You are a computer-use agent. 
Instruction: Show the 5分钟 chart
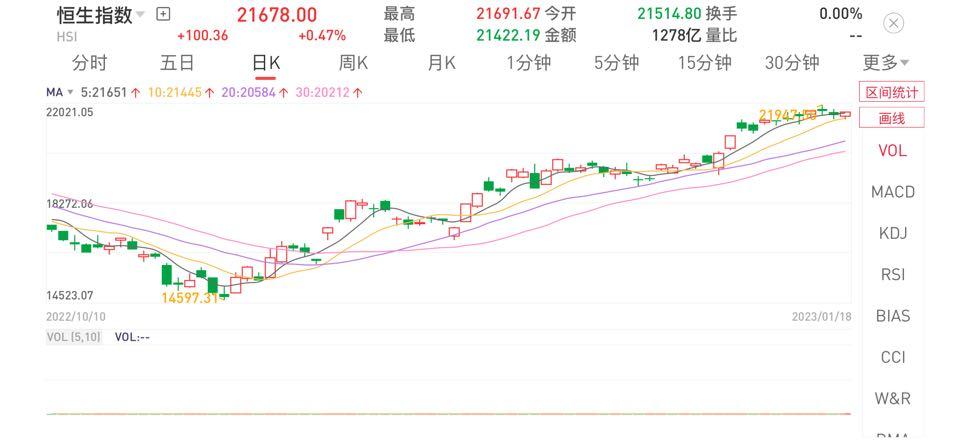[x=616, y=63]
